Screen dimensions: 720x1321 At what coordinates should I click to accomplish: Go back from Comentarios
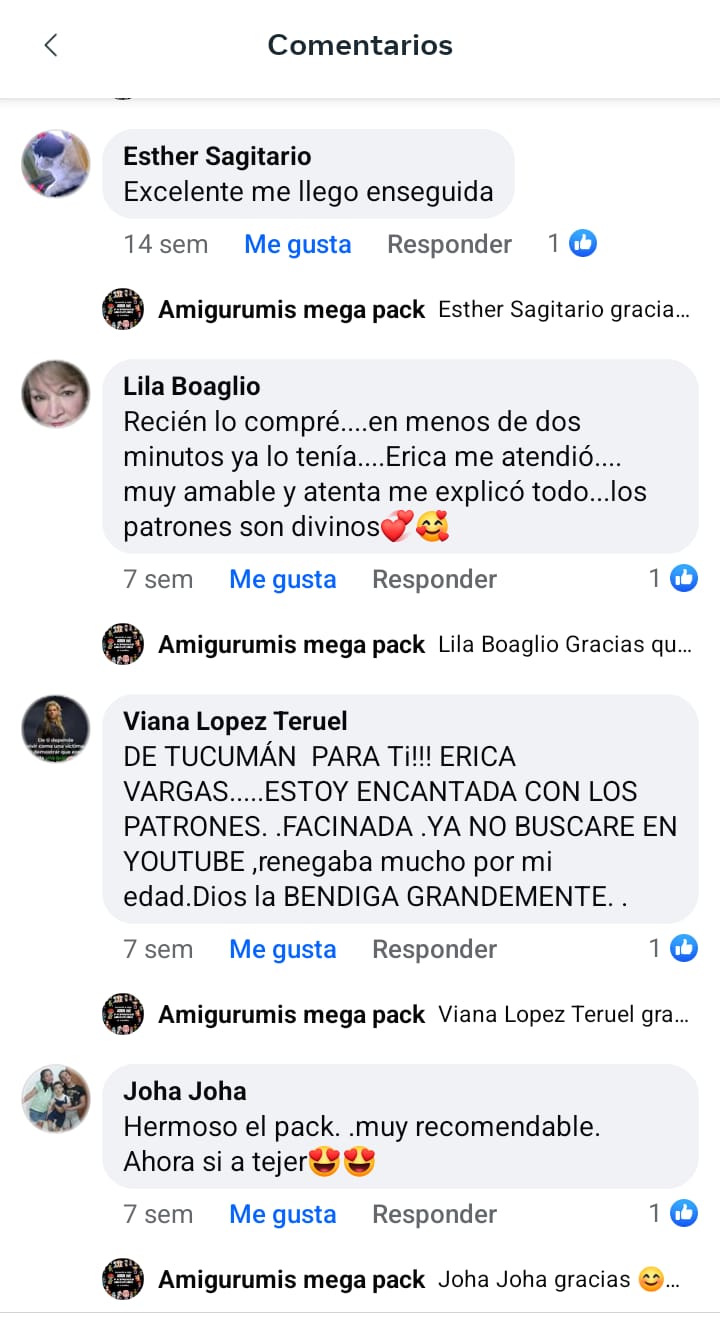pyautogui.click(x=51, y=45)
